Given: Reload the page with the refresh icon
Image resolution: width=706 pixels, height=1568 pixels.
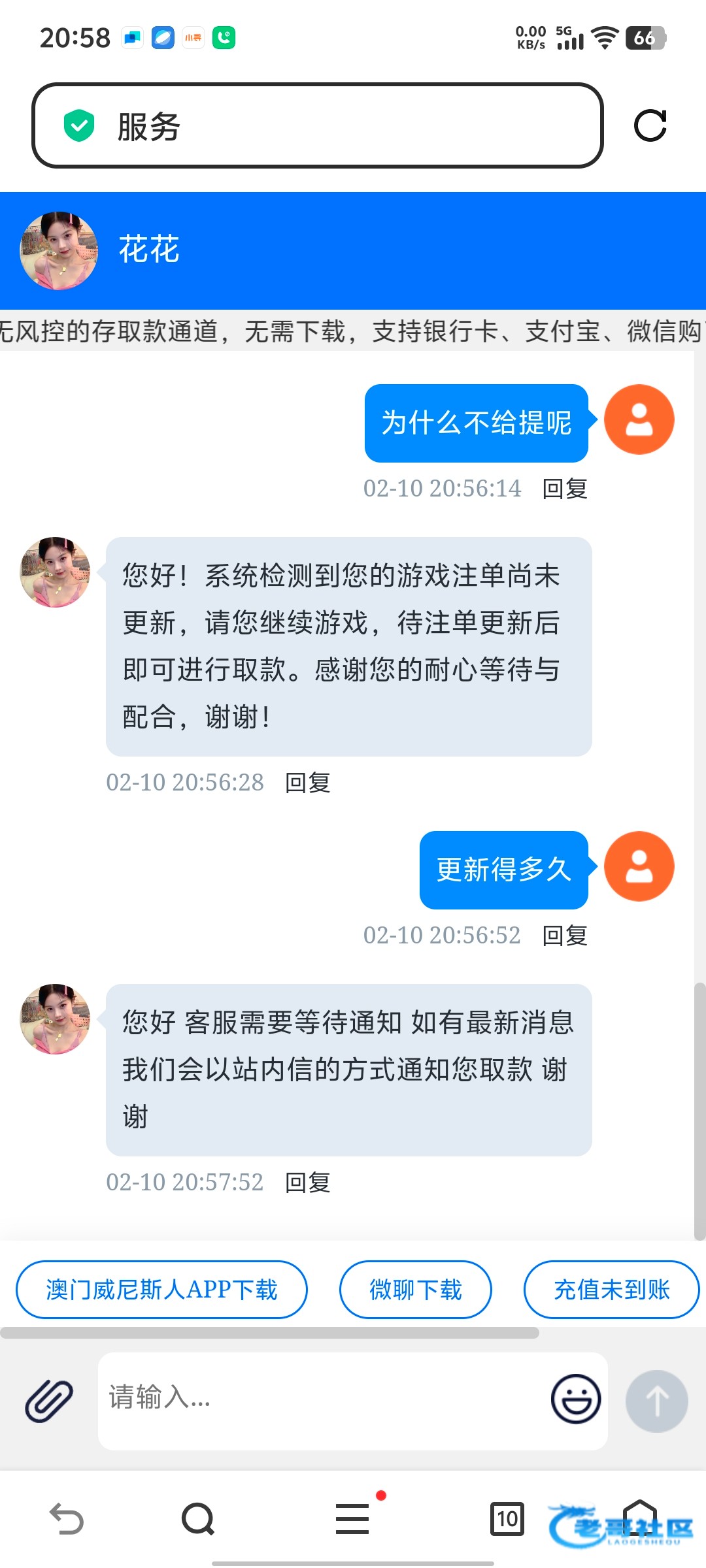Looking at the screenshot, I should pyautogui.click(x=650, y=125).
